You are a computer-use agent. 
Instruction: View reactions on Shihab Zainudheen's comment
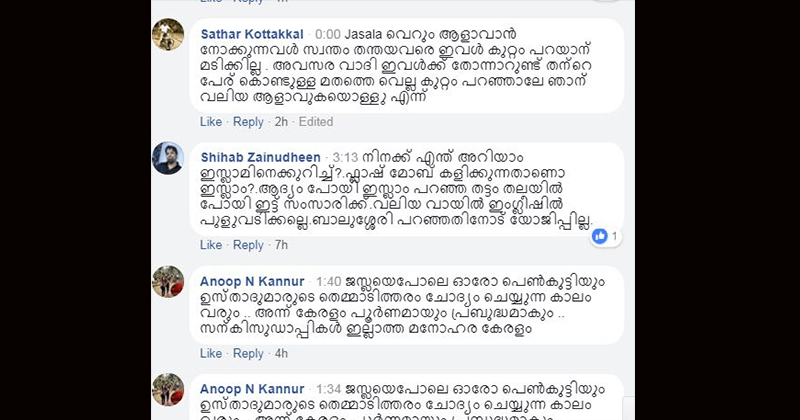pos(605,236)
